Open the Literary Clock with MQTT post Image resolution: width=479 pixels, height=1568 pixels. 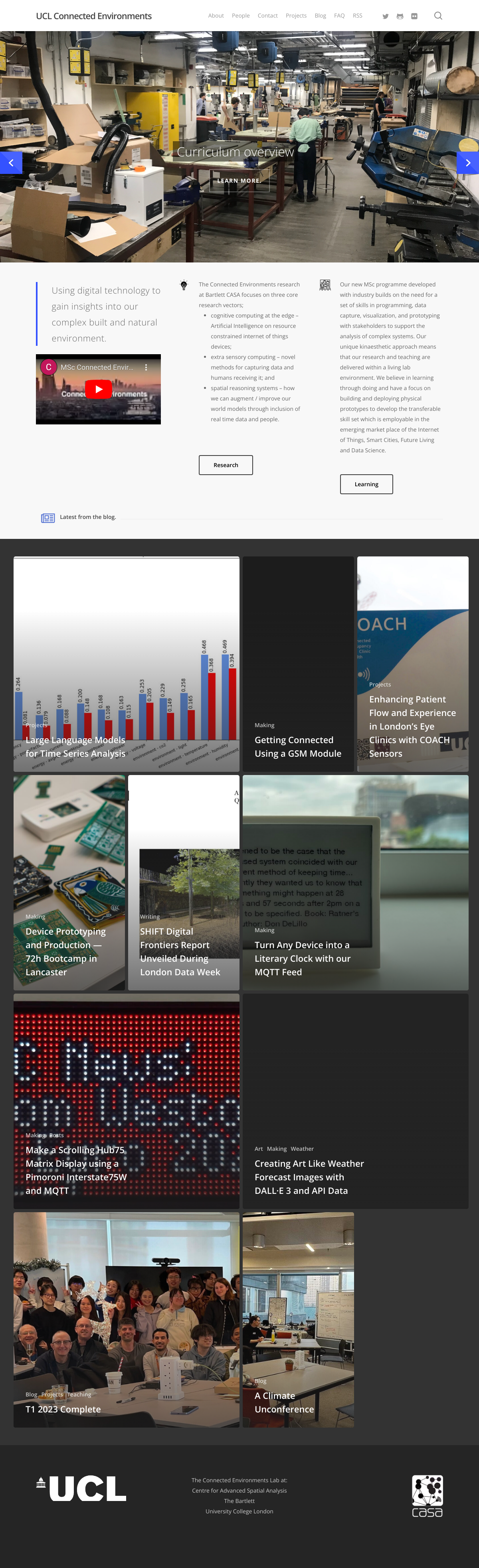pos(302,958)
